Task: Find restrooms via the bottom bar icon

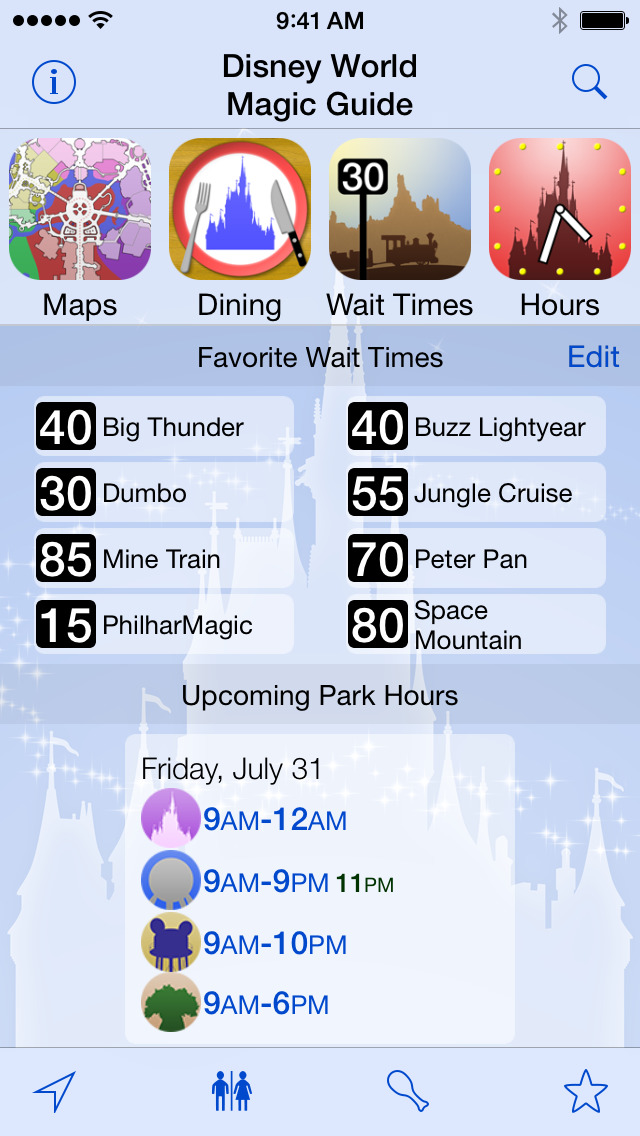Action: coord(232,1091)
